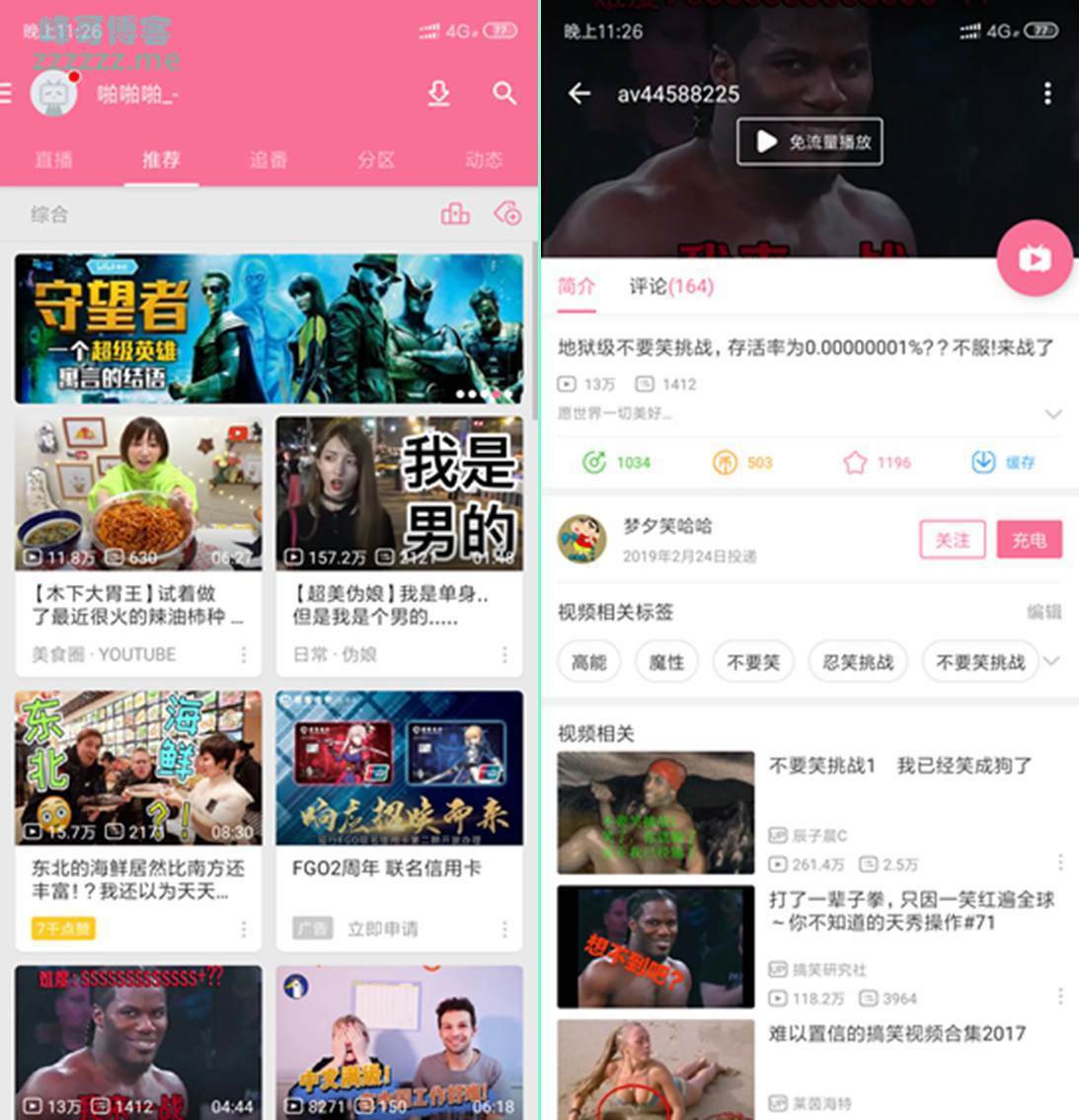Tap the 充电 button

1029,540
